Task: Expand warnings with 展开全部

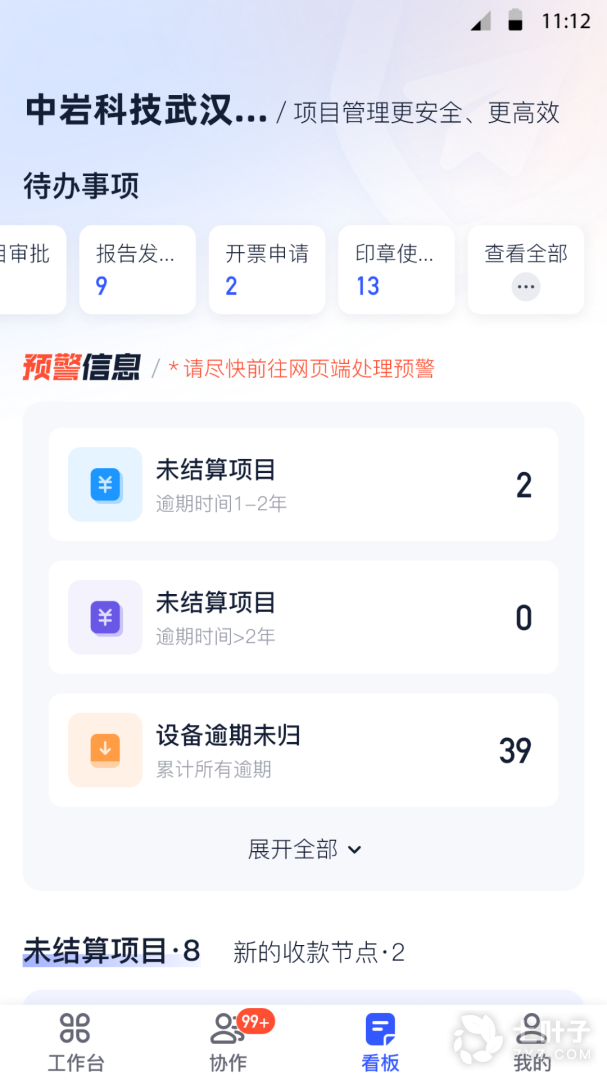Action: [x=304, y=849]
